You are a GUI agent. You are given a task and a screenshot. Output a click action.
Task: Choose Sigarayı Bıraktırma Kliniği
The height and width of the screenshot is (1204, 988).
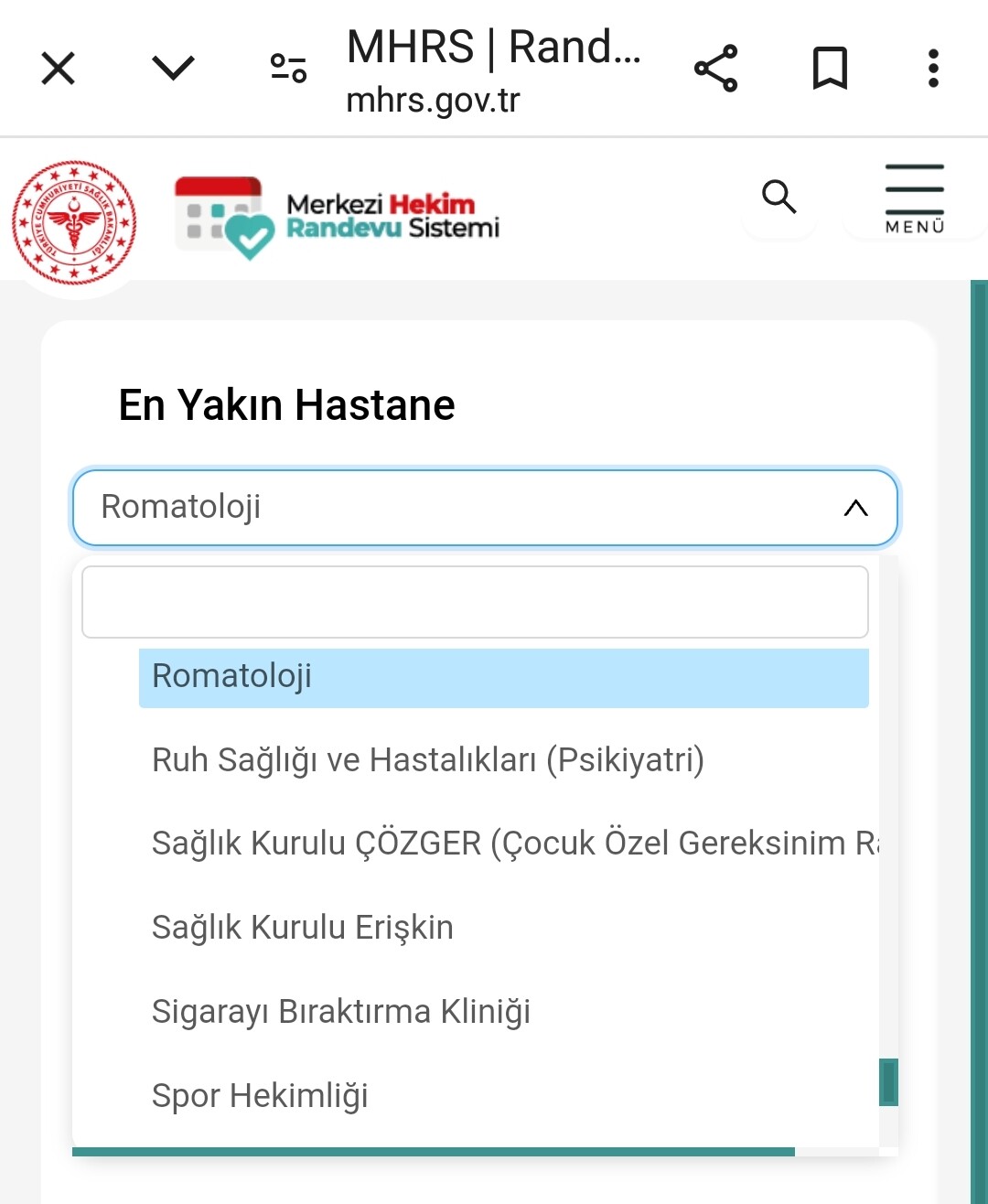click(341, 1012)
